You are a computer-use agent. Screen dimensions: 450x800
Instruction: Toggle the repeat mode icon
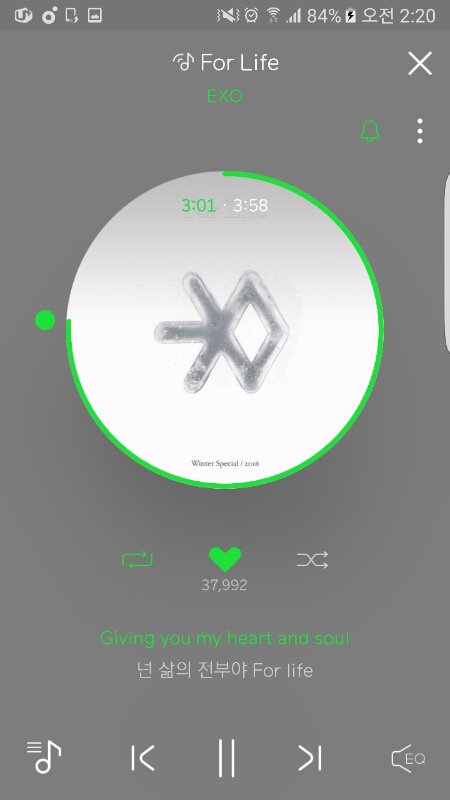(x=137, y=560)
